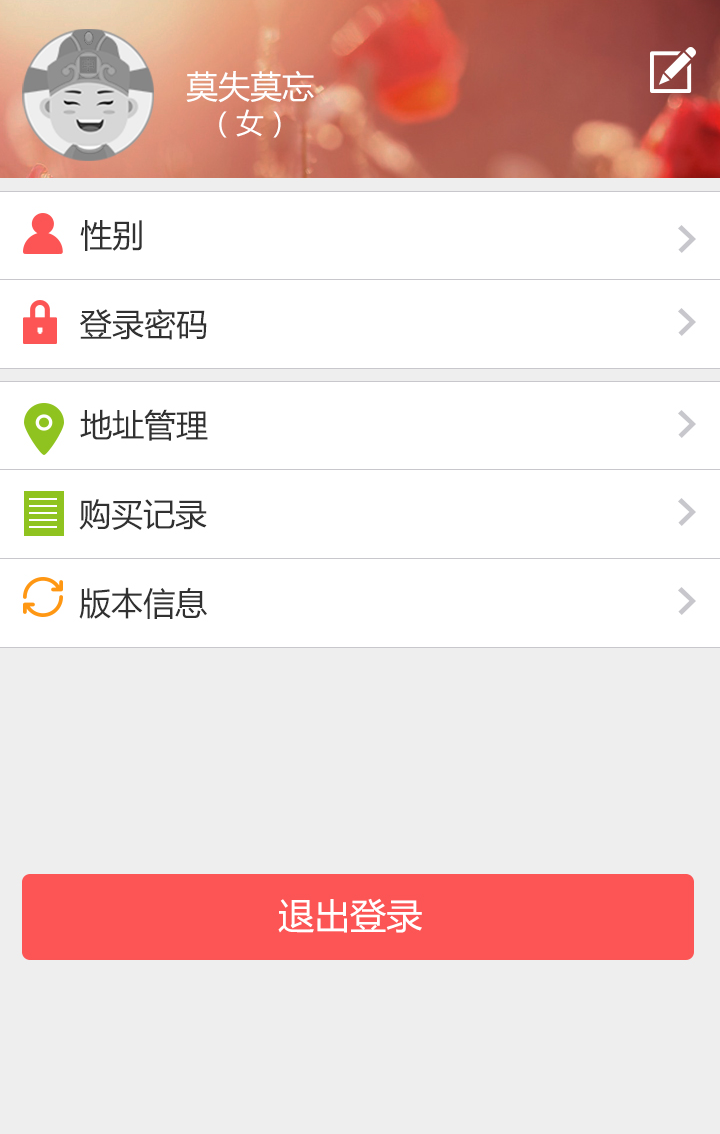Check 版本信息 version information
The height and width of the screenshot is (1134, 720).
click(x=360, y=603)
